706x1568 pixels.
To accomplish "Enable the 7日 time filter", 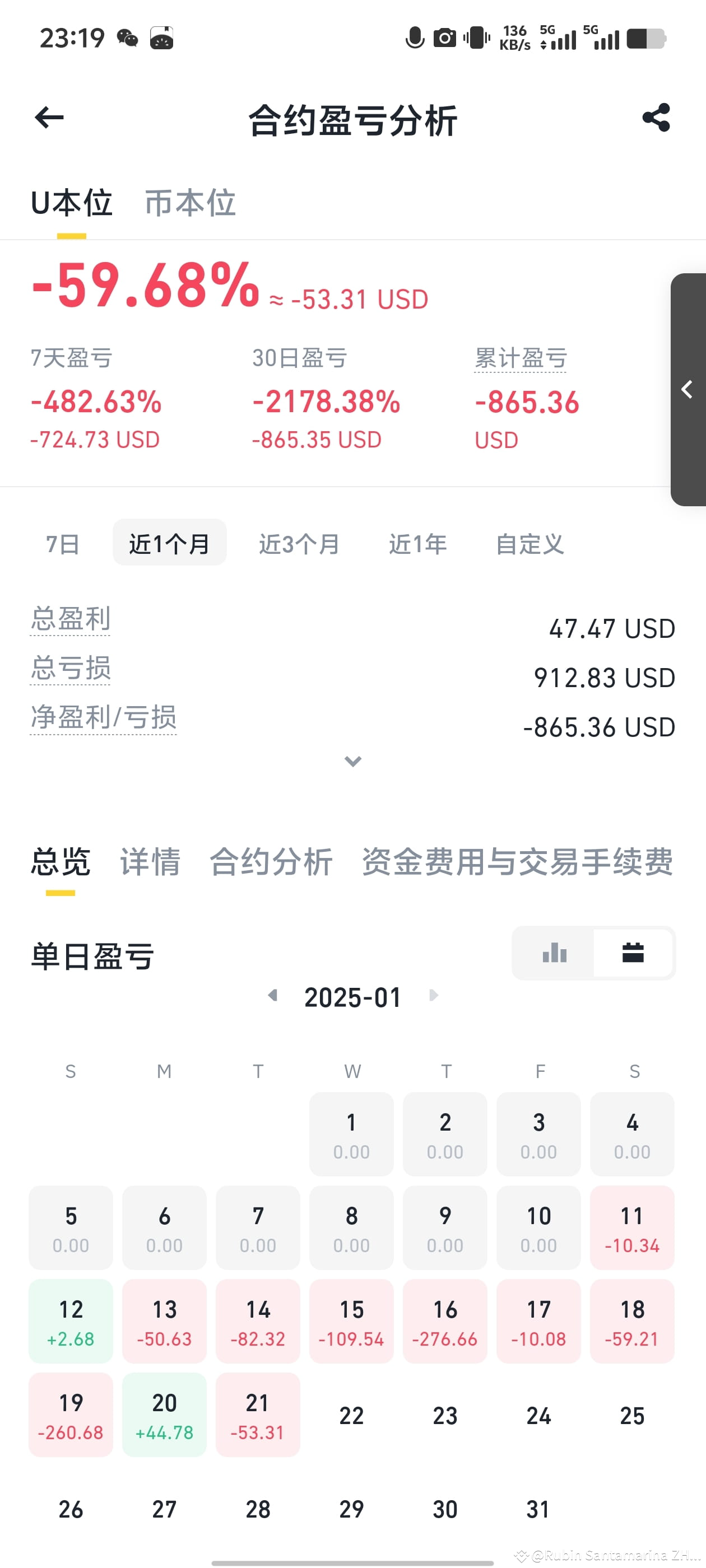I will tap(63, 544).
